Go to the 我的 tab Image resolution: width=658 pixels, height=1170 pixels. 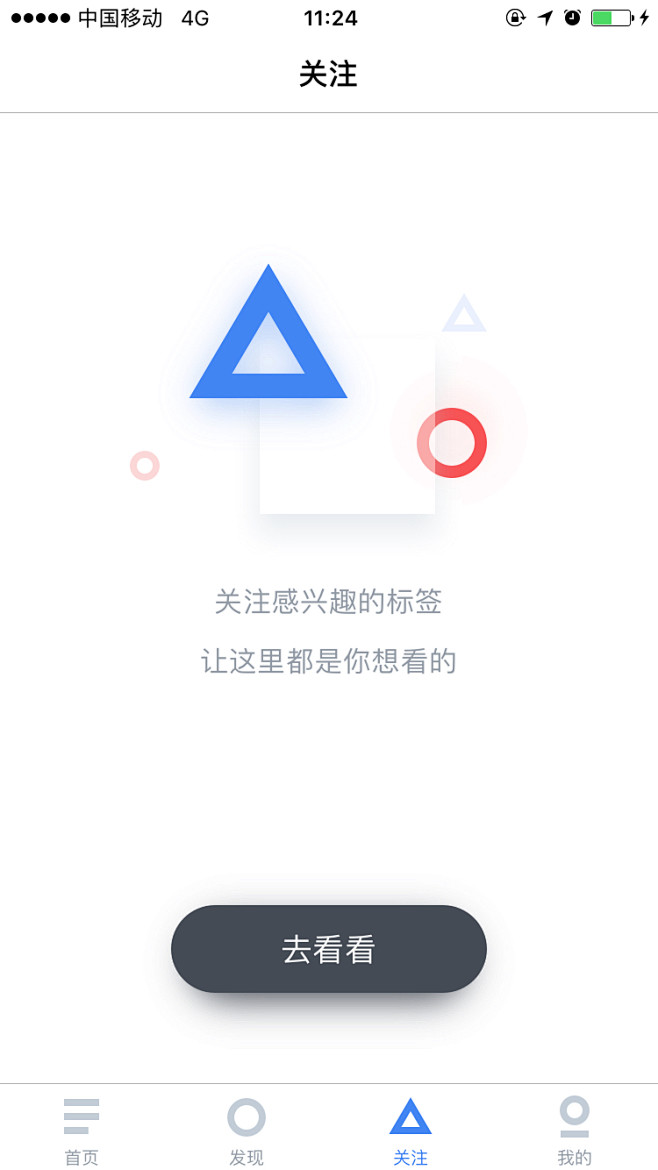(x=574, y=1130)
